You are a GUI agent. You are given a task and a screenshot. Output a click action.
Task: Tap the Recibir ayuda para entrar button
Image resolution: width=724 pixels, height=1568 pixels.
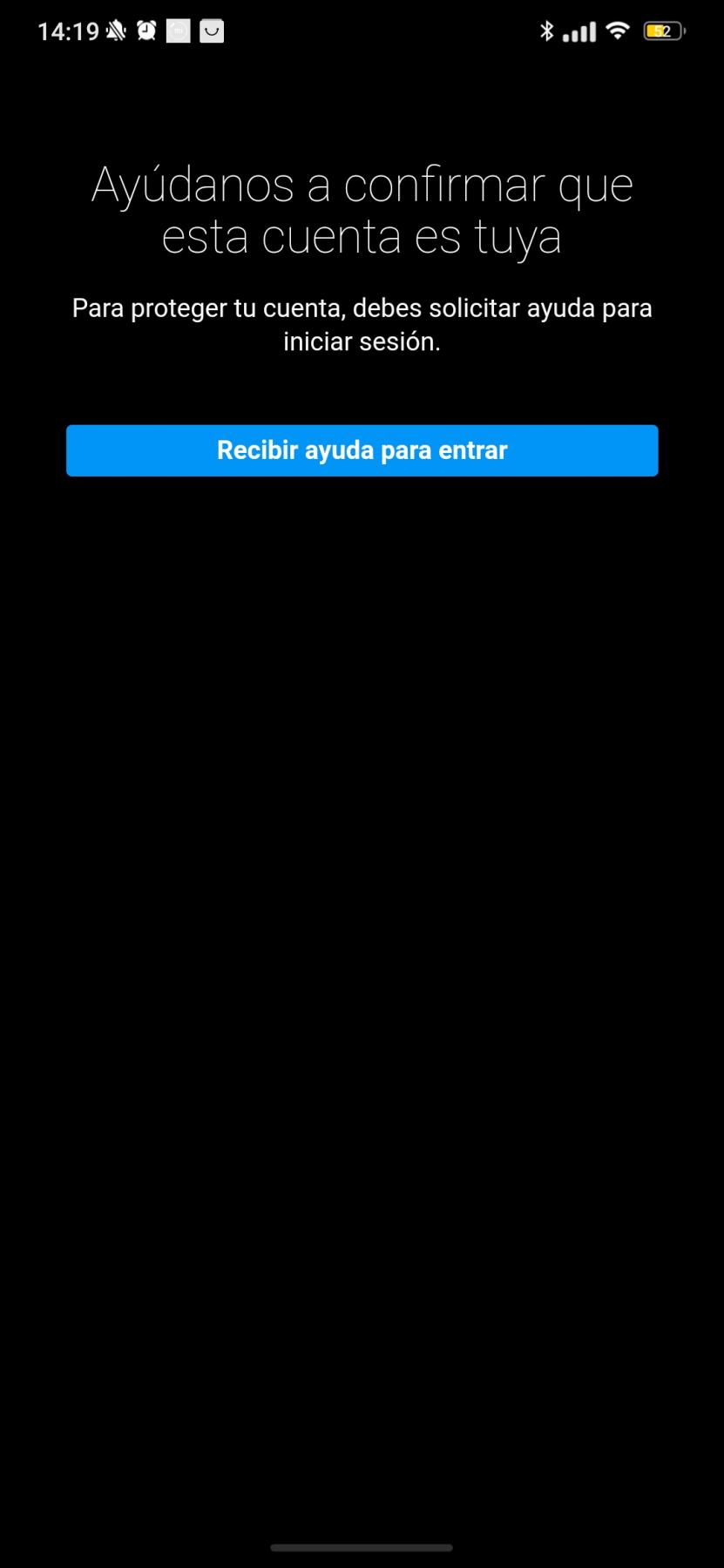point(362,450)
